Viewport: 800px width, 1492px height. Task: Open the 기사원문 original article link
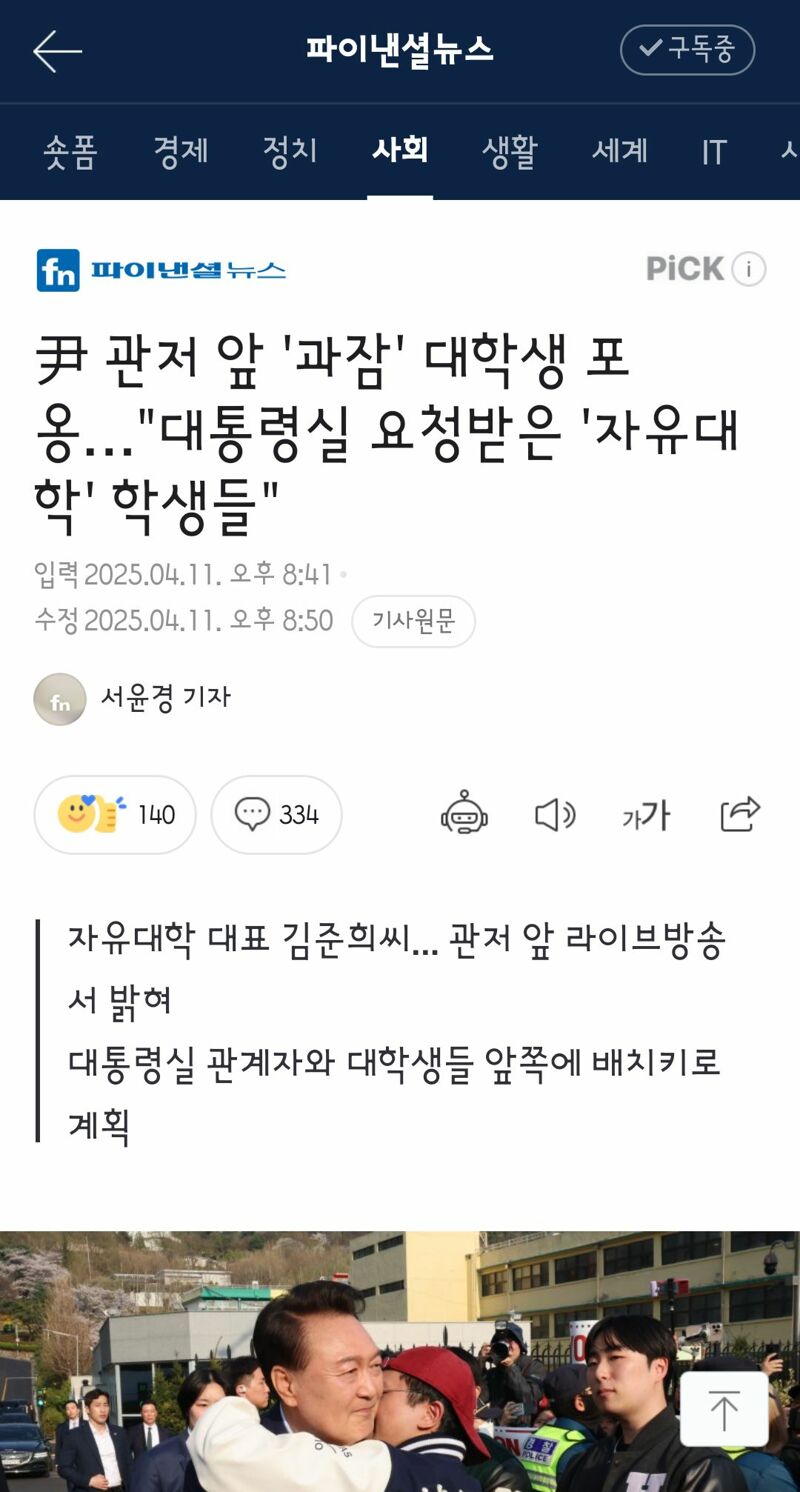pos(413,621)
